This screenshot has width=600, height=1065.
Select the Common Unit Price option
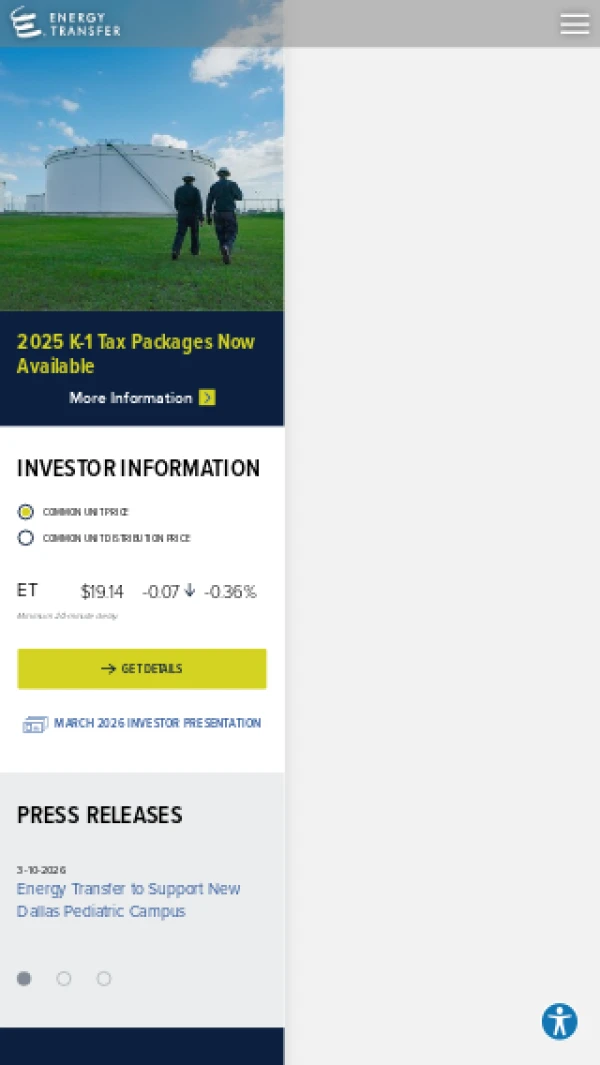coord(26,512)
